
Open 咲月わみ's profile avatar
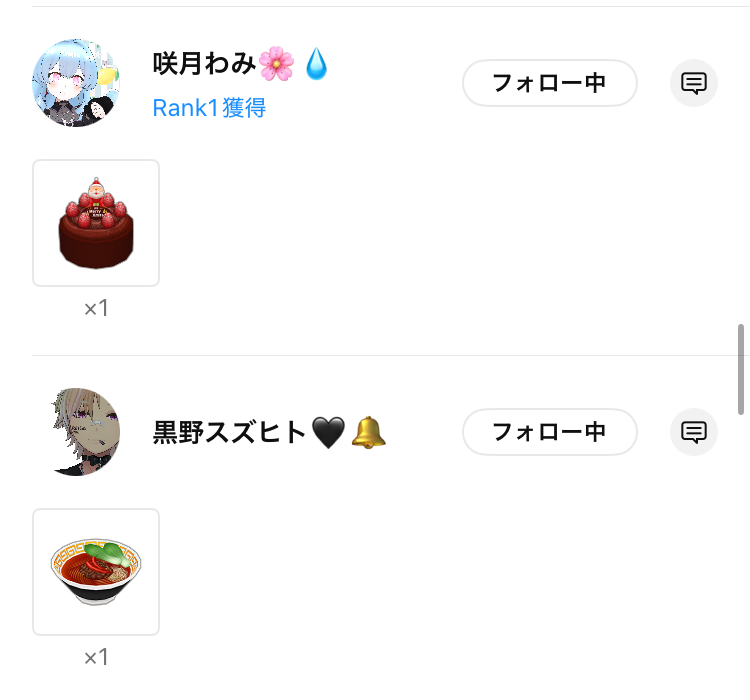pyautogui.click(x=77, y=83)
